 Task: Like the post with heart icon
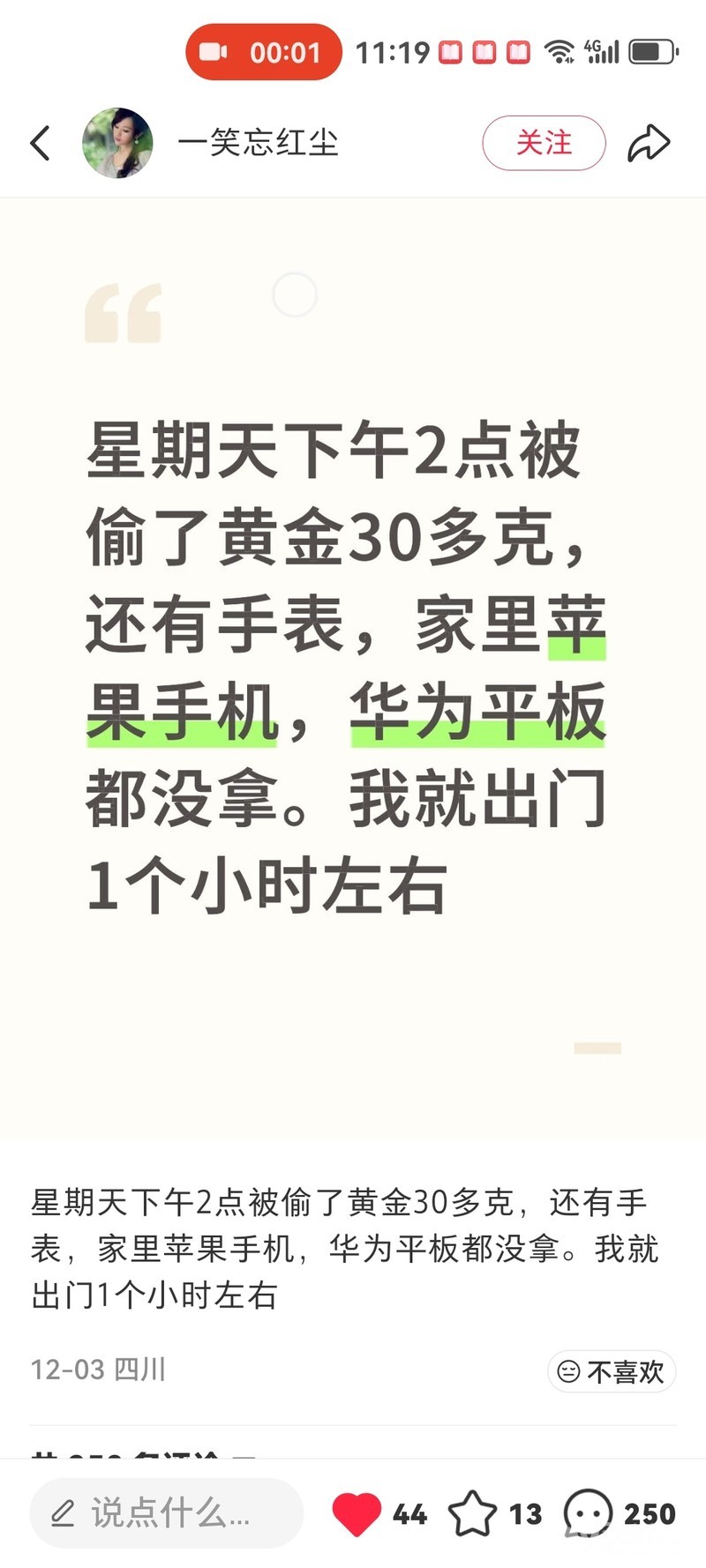[x=357, y=1513]
